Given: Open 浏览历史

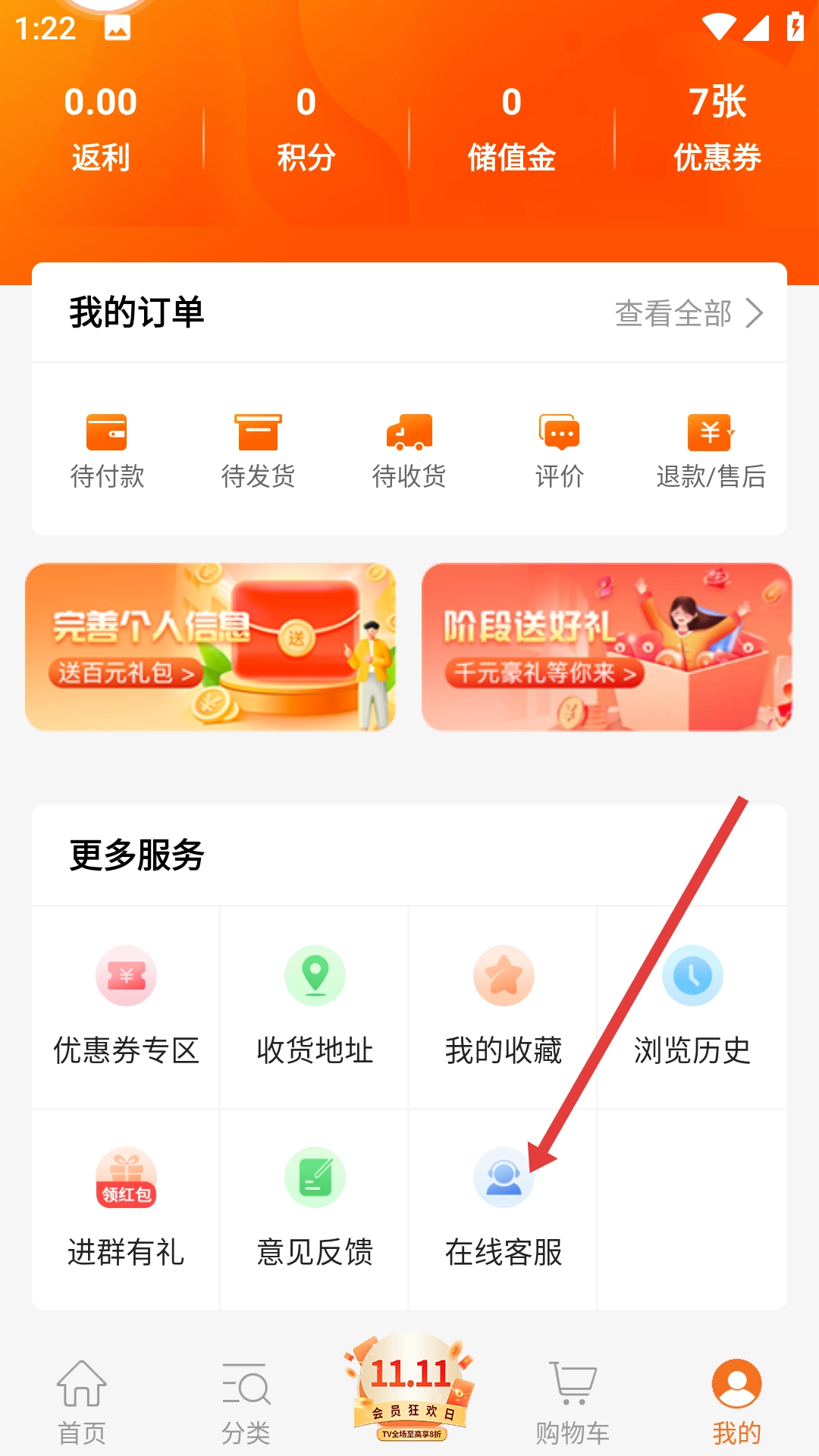Looking at the screenshot, I should tap(692, 1006).
